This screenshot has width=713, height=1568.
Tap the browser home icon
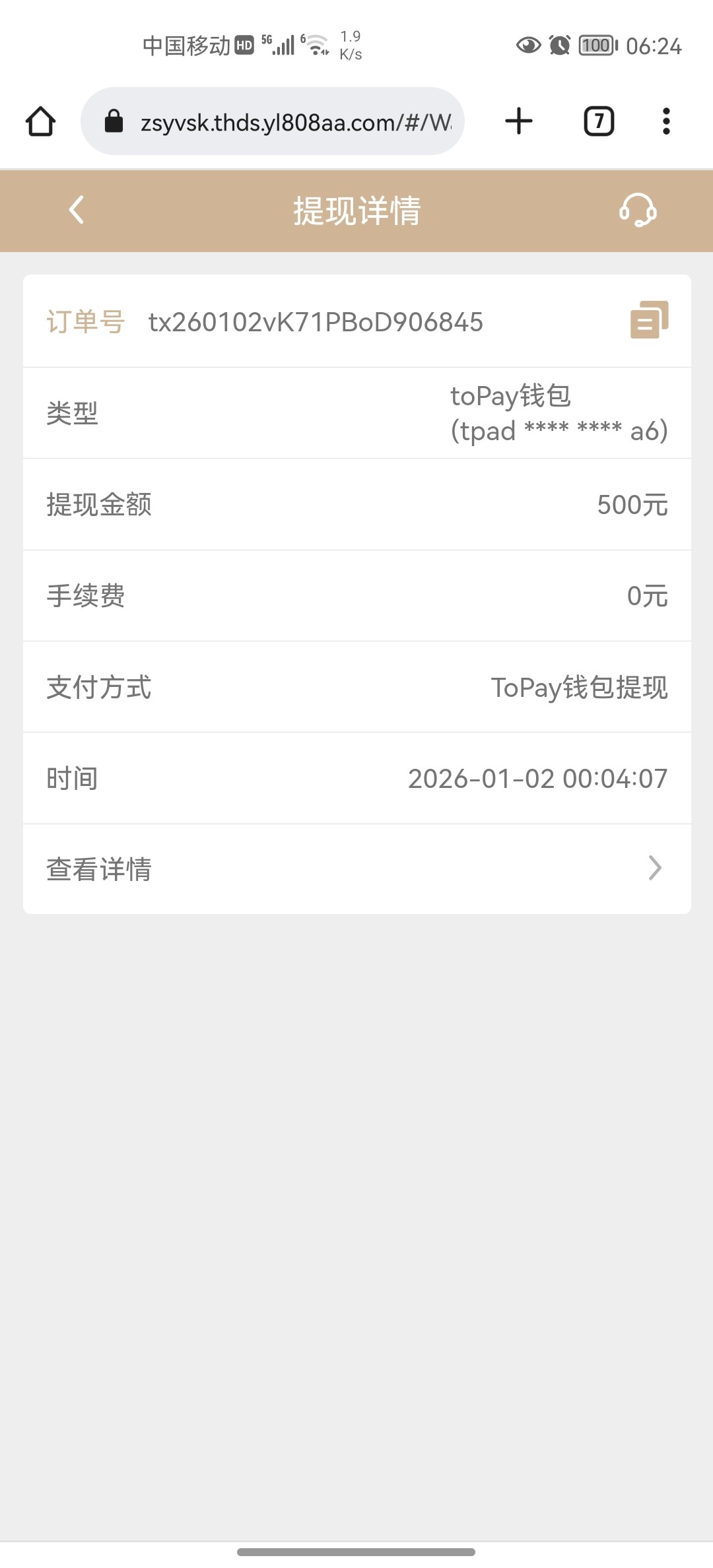click(41, 121)
